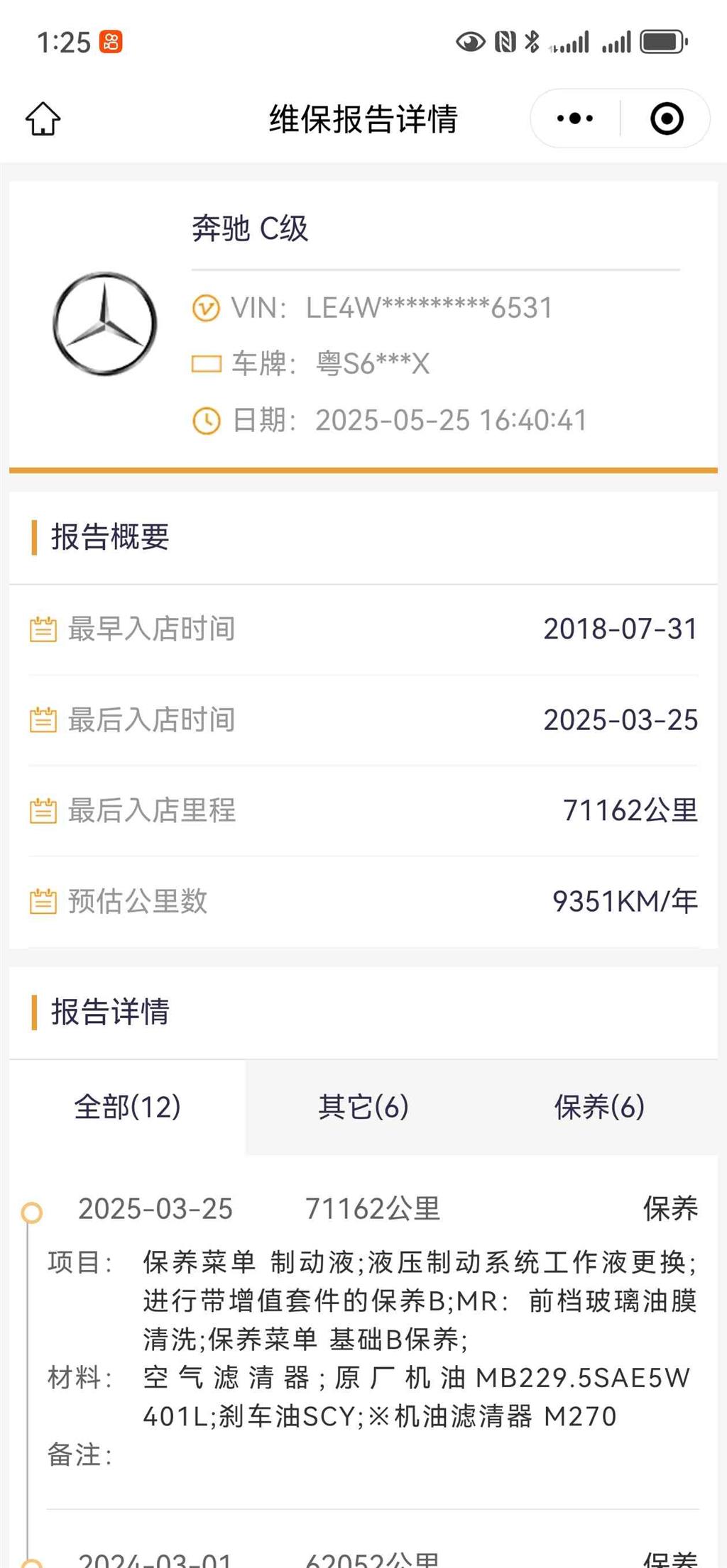Select the 全部(12) tab
The image size is (727, 1568).
coord(128,1107)
